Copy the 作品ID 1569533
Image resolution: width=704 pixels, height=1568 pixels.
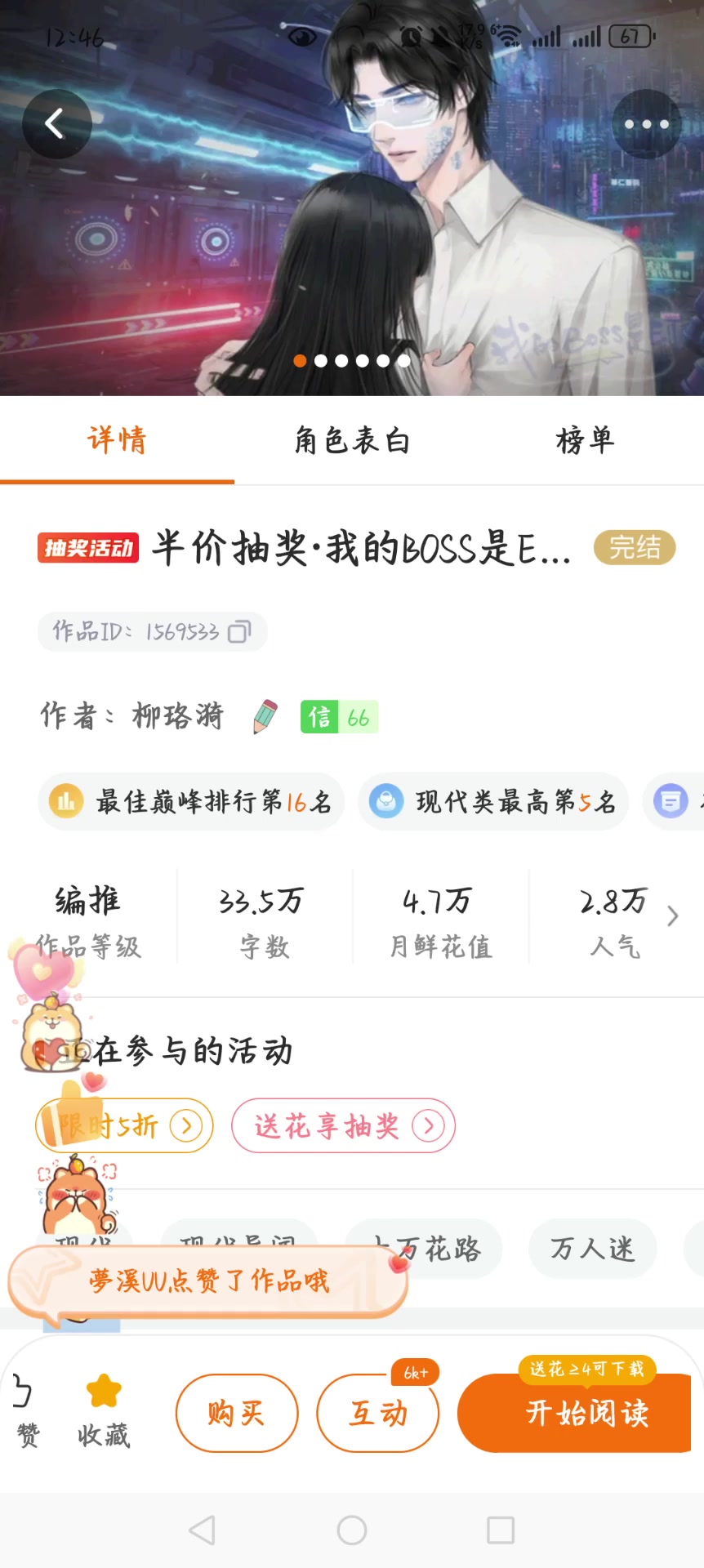(239, 632)
